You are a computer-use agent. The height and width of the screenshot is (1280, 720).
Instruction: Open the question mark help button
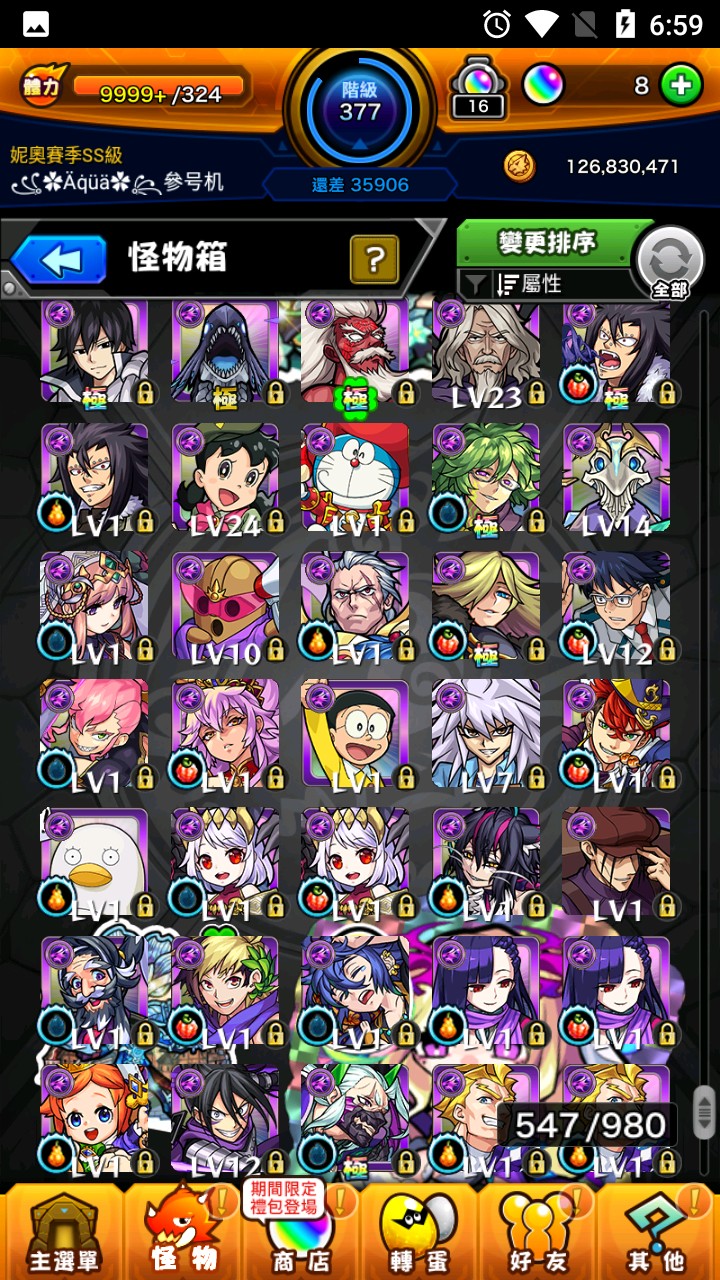[x=375, y=260]
